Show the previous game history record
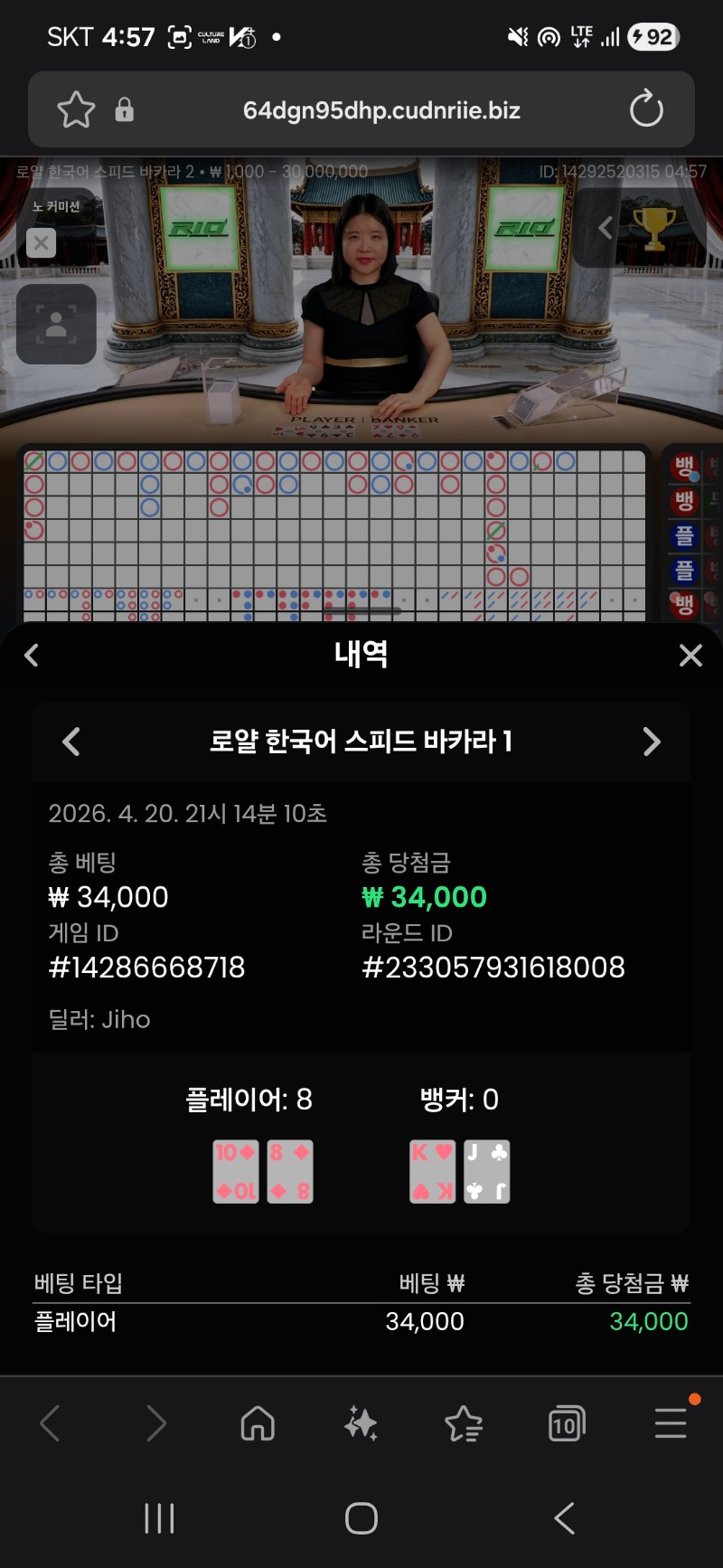Viewport: 723px width, 1568px height. point(71,741)
